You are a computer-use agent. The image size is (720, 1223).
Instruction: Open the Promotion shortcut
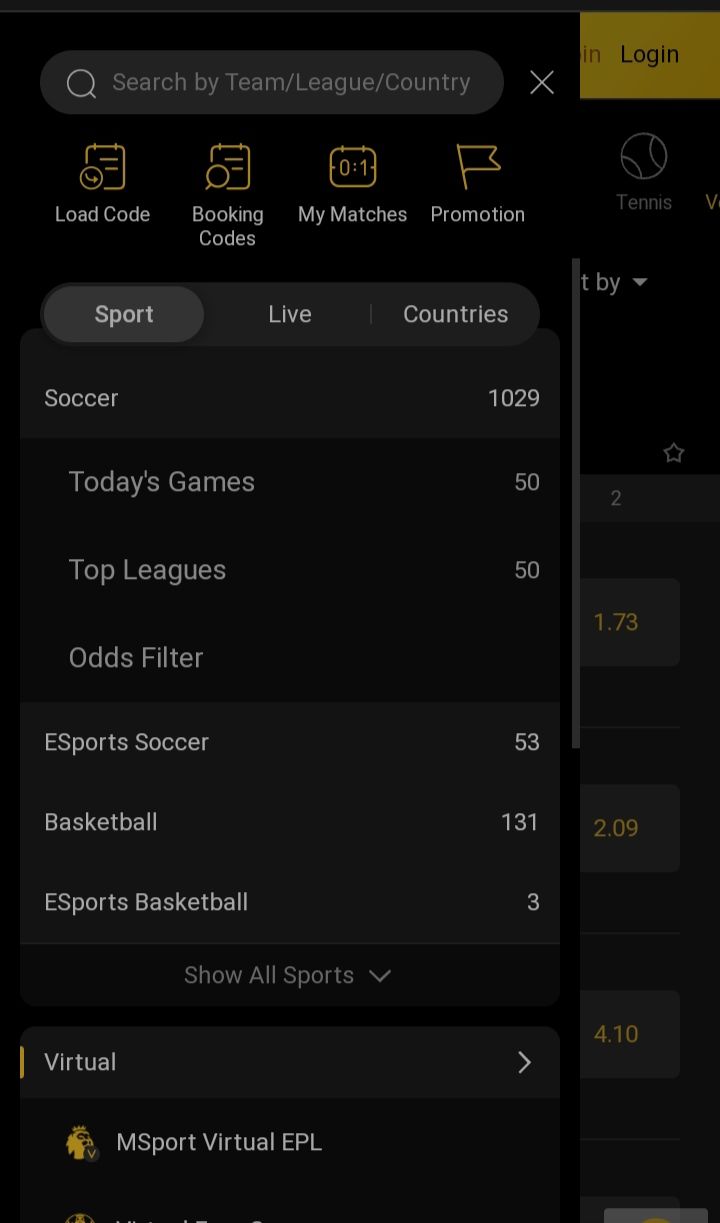coord(477,184)
